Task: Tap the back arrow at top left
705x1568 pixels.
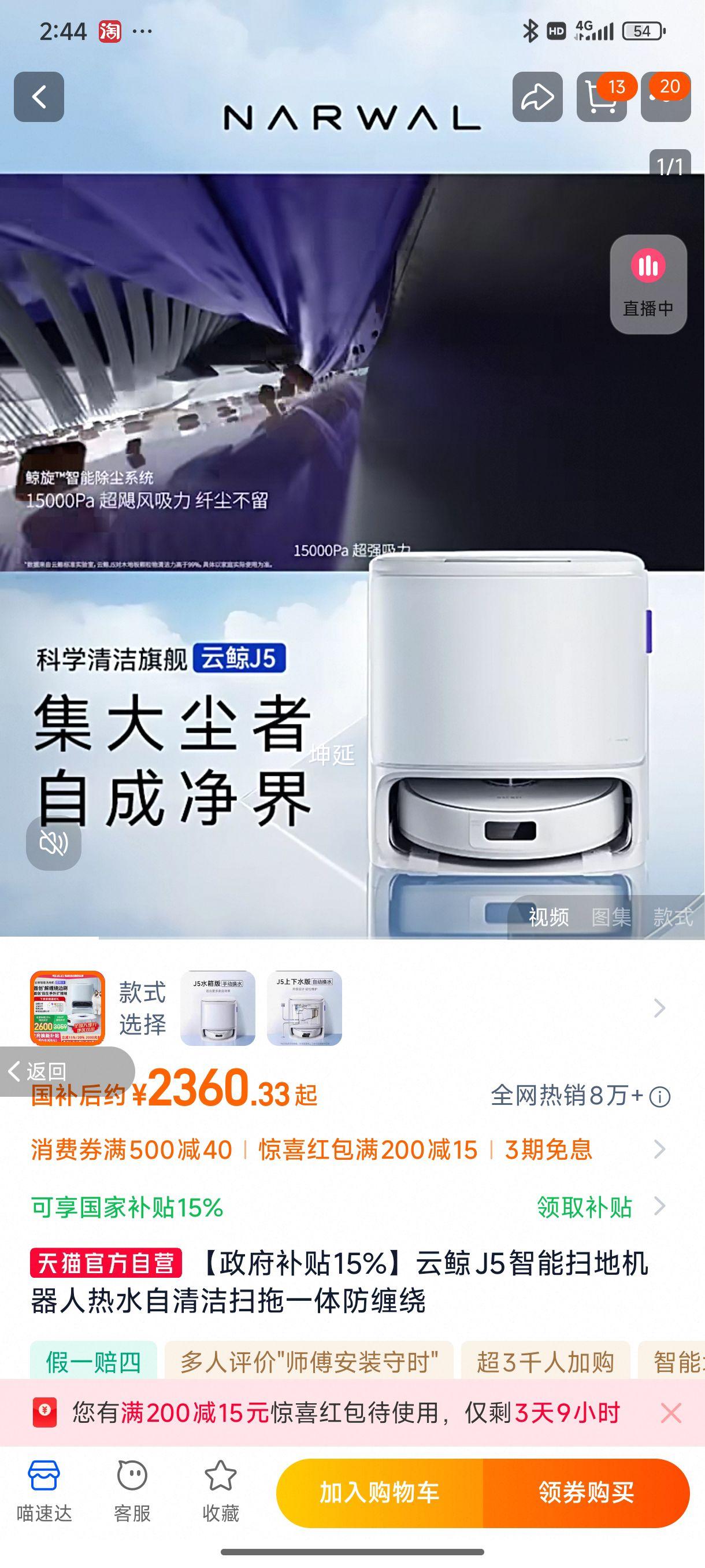Action: click(39, 97)
